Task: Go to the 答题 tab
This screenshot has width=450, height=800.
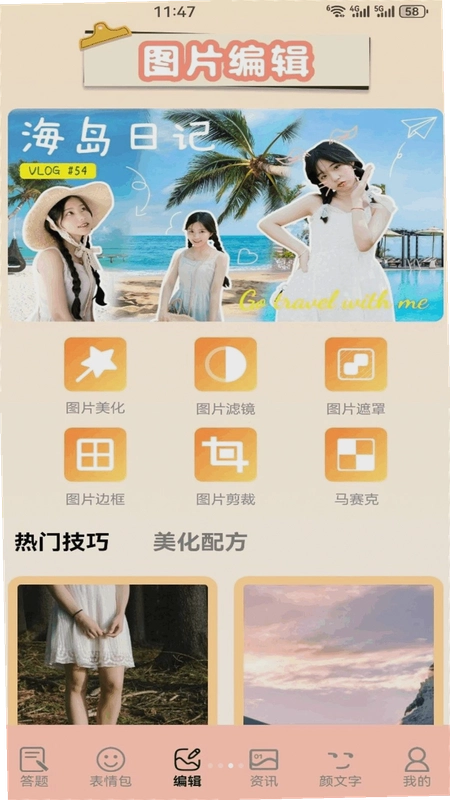Action: point(34,767)
